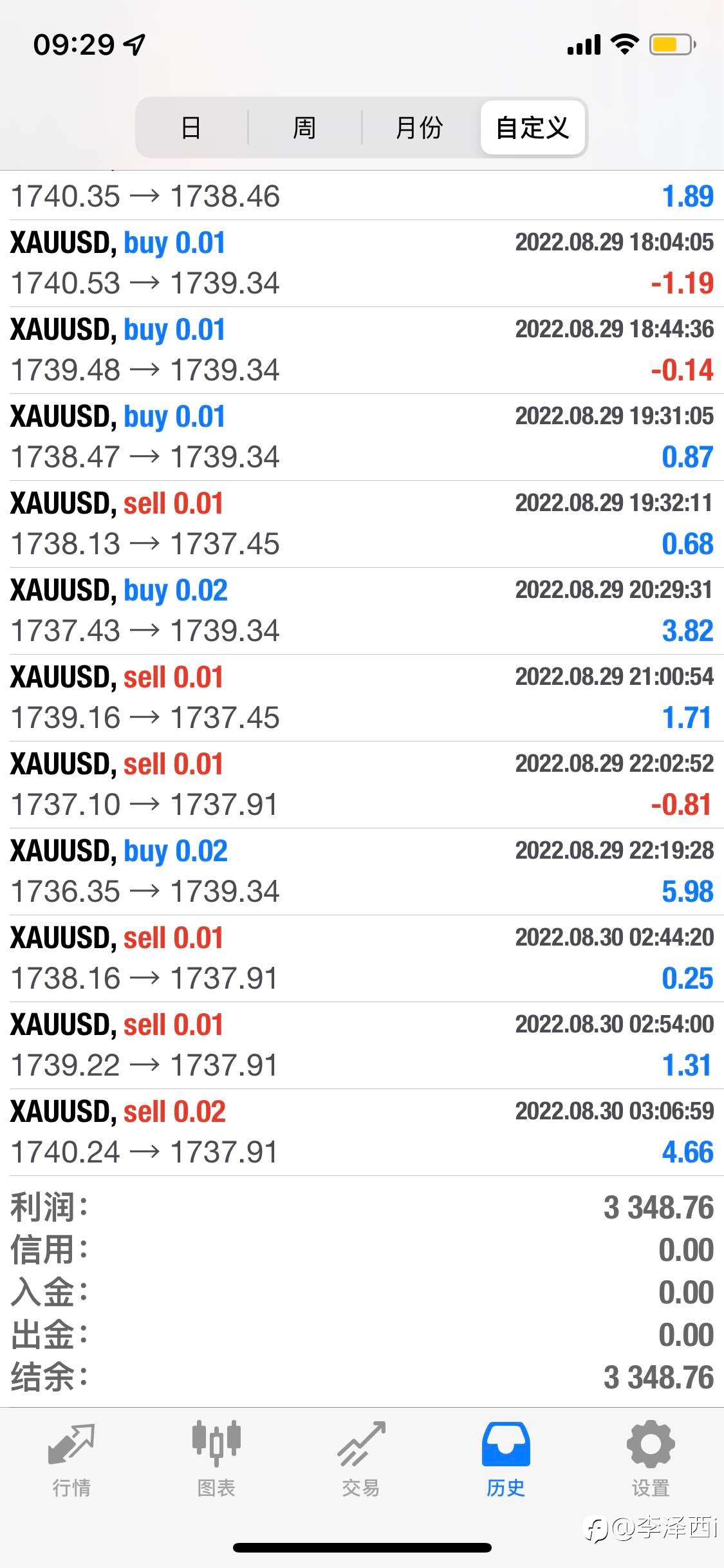Viewport: 724px width, 1568px height.
Task: Tap the 历史 history tab
Action: (x=506, y=1459)
